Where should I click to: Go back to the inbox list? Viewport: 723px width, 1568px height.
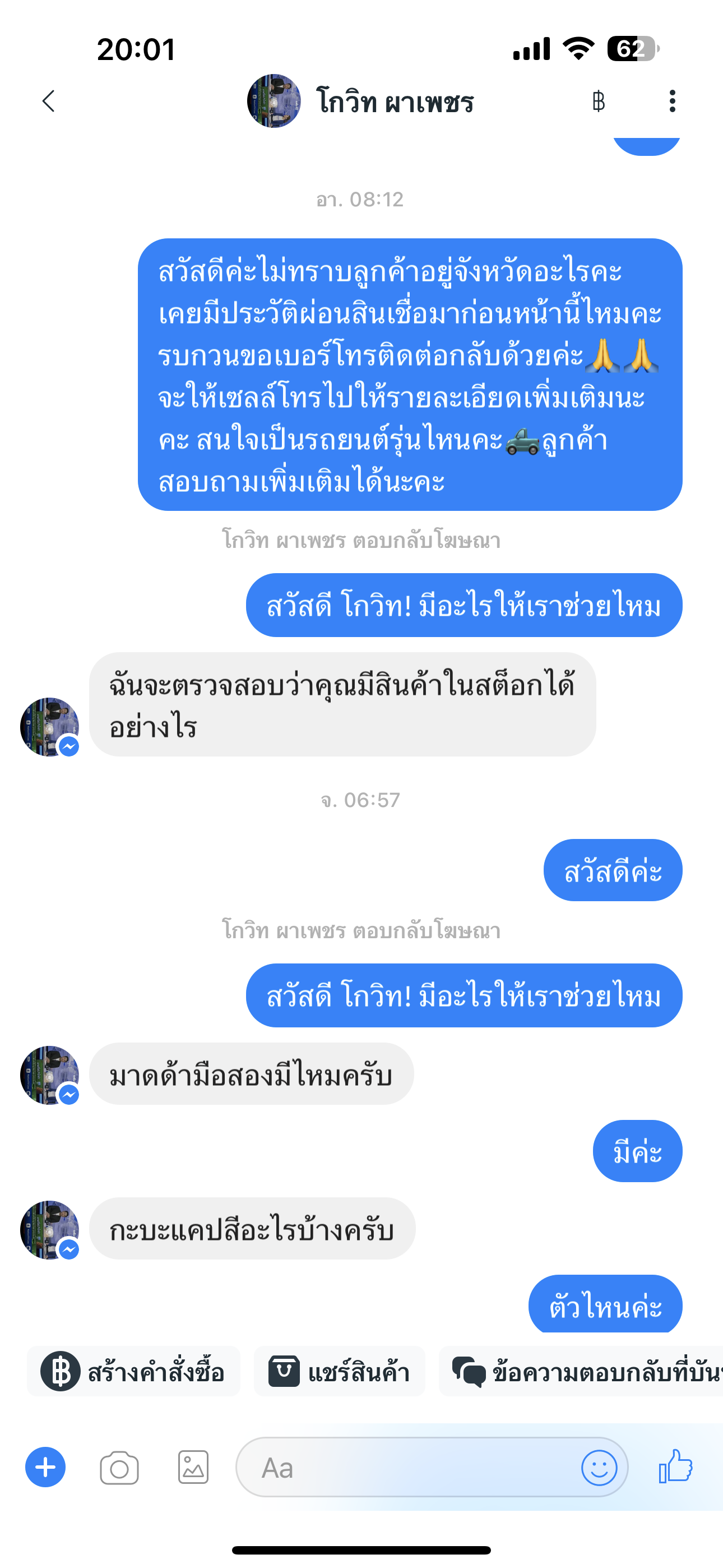click(49, 101)
